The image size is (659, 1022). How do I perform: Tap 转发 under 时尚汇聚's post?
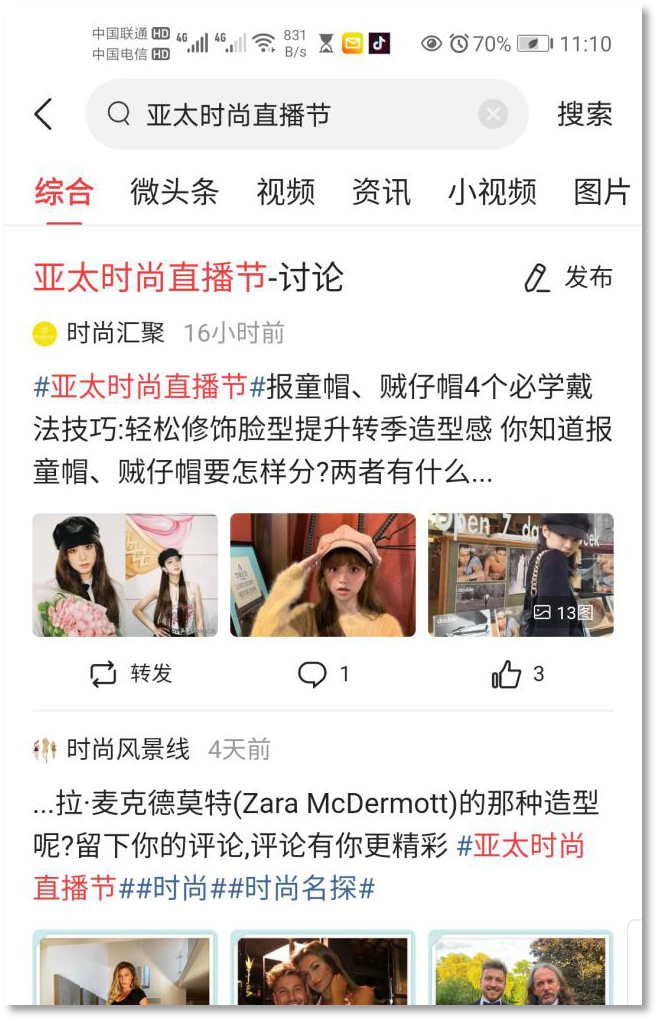[131, 674]
